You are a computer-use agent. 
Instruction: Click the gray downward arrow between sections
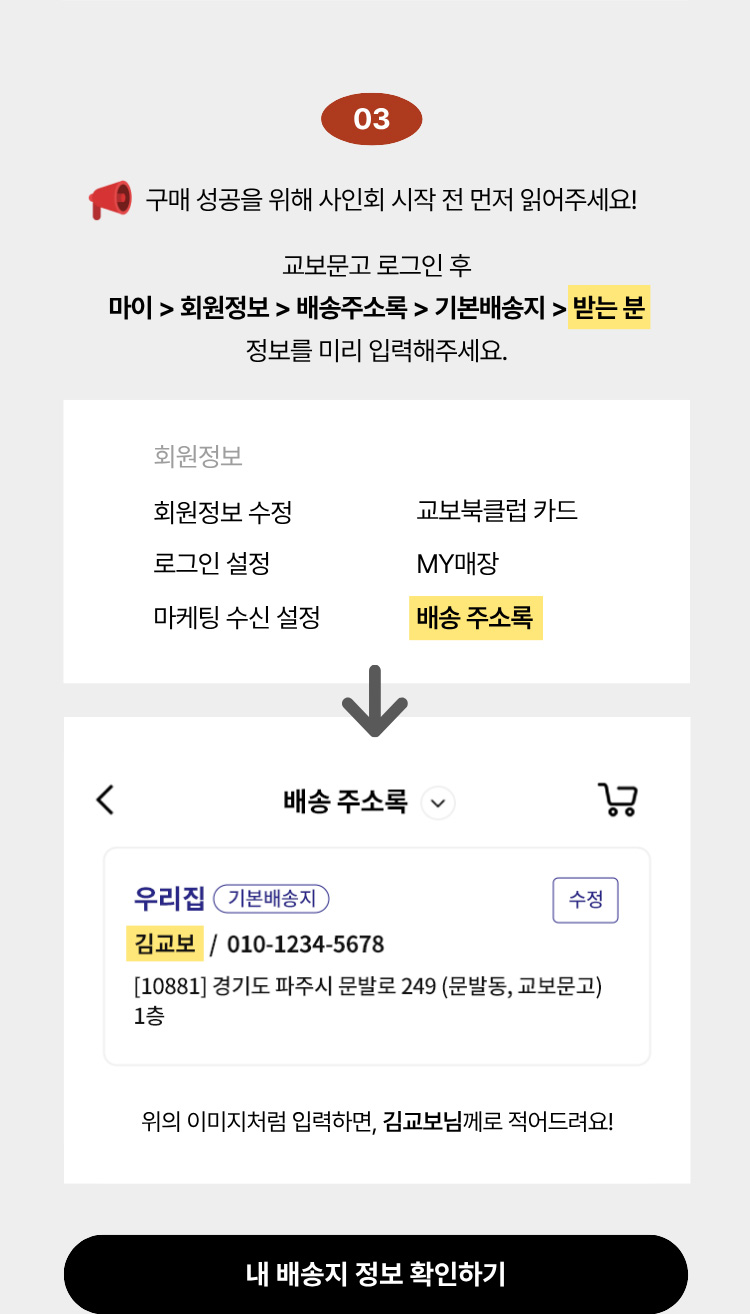(375, 703)
